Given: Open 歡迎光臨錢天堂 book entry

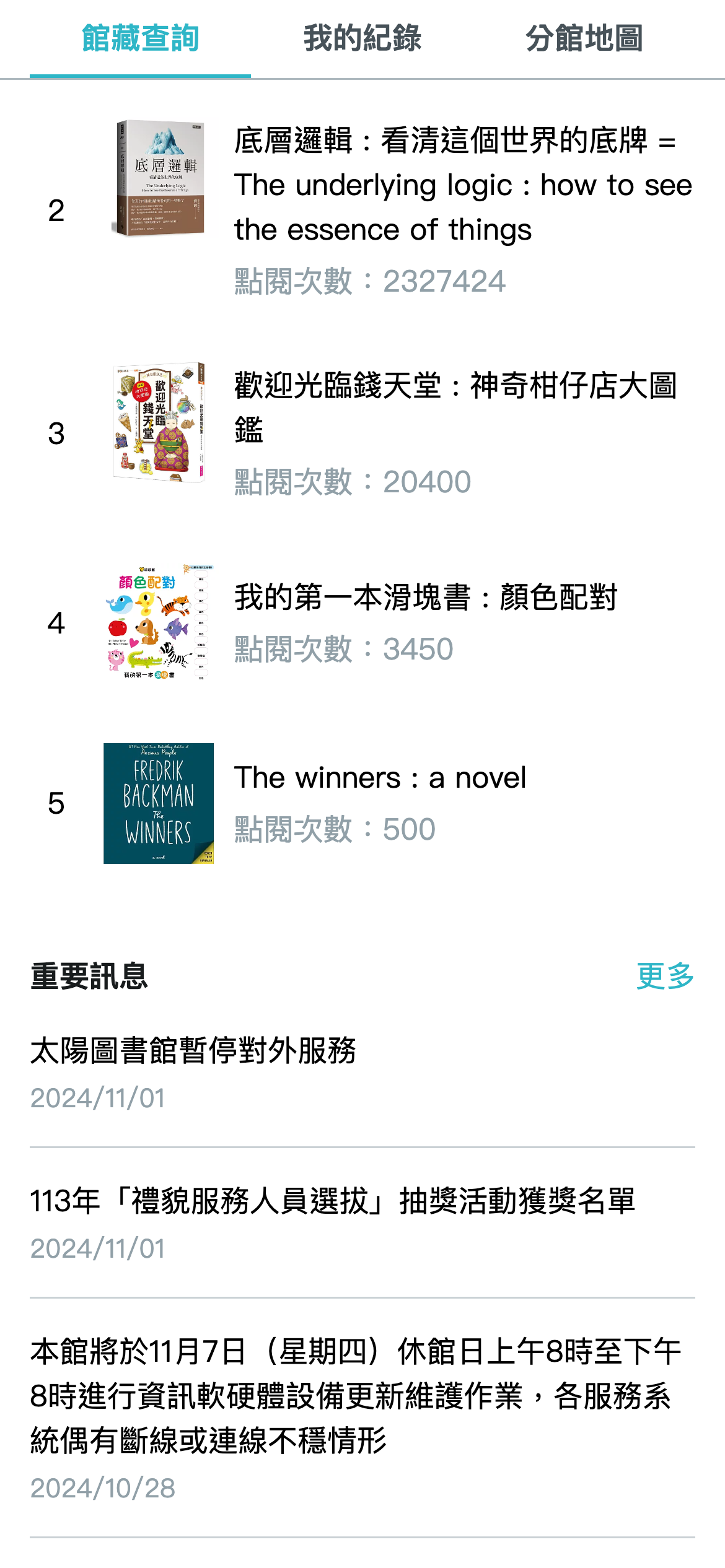Looking at the screenshot, I should 455,407.
